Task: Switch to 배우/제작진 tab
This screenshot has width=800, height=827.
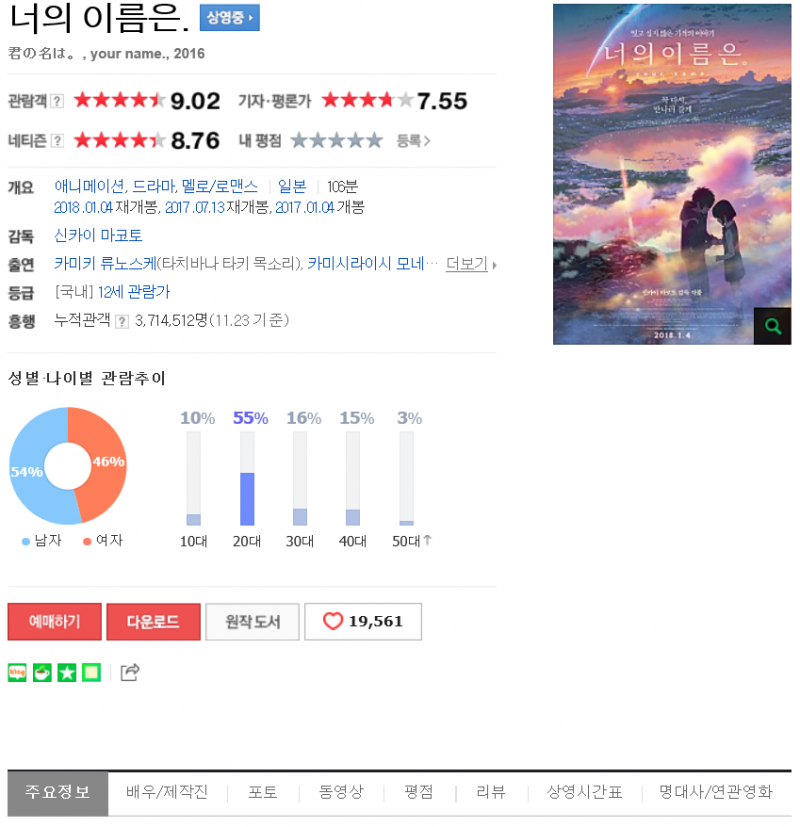Action: (x=167, y=793)
